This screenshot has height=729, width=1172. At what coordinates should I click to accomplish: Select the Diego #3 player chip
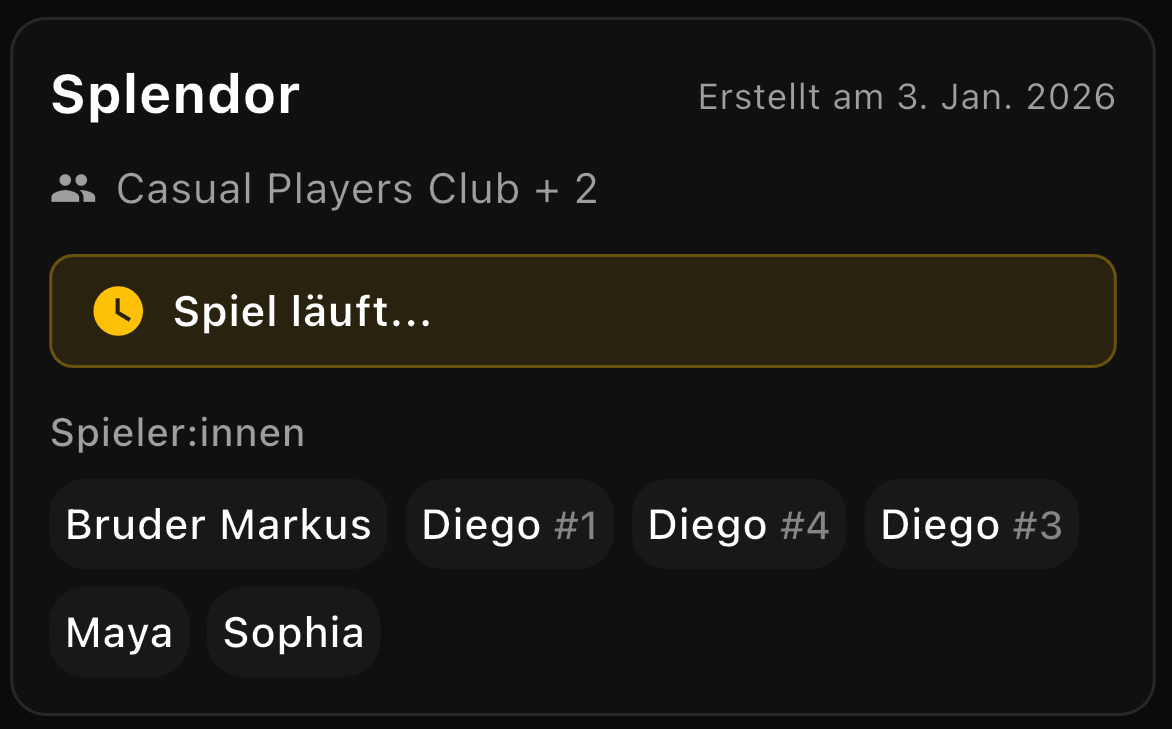point(971,524)
